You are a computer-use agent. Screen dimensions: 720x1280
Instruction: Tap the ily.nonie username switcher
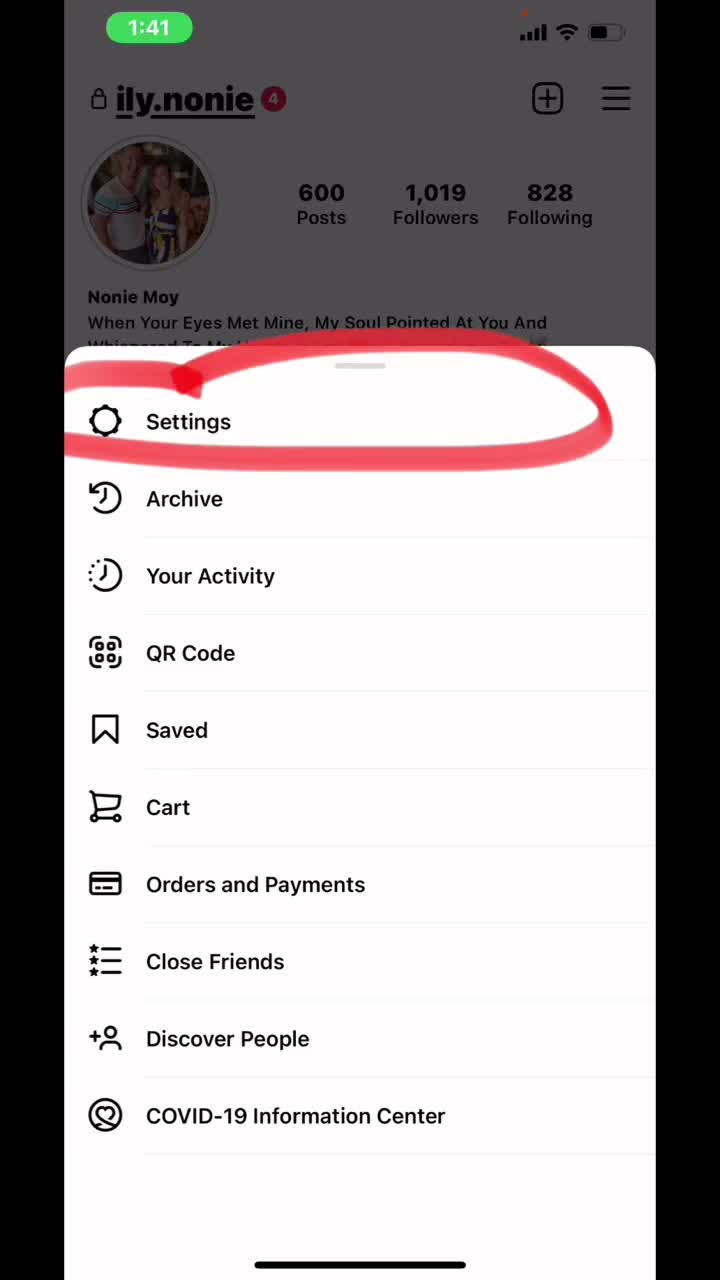pos(184,100)
